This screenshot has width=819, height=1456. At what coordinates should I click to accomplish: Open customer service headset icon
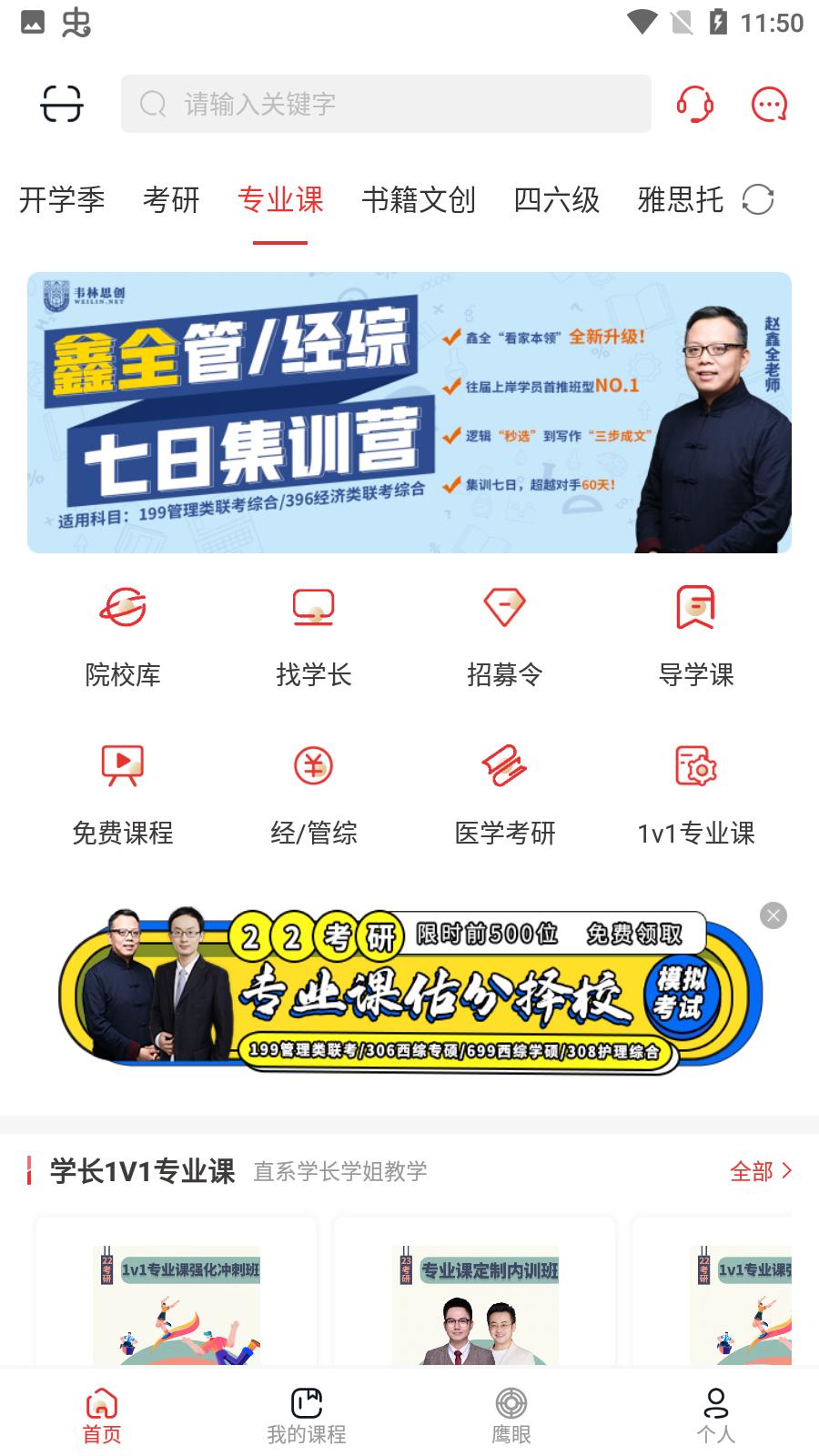[695, 104]
